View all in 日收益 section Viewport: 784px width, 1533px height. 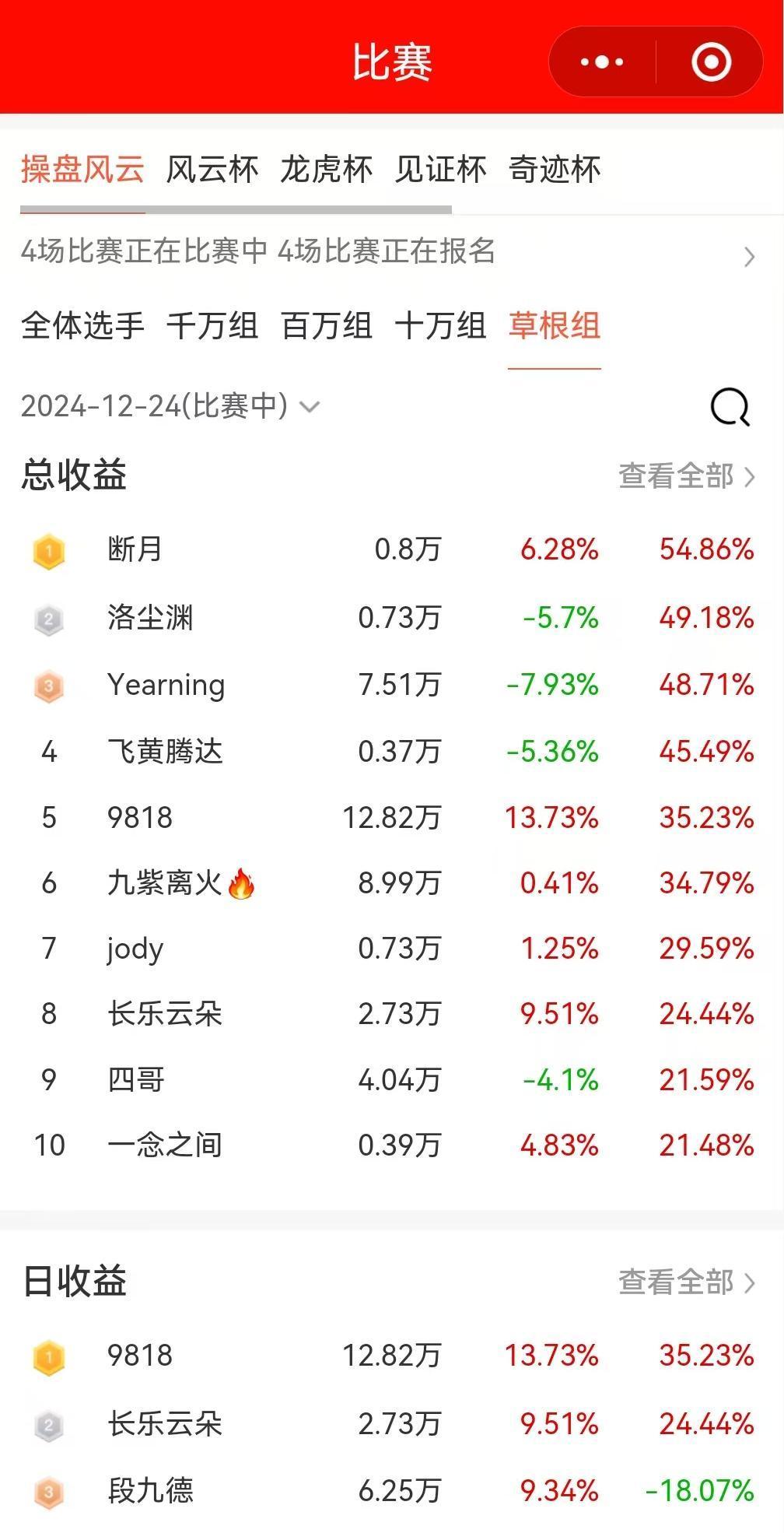coord(687,1282)
